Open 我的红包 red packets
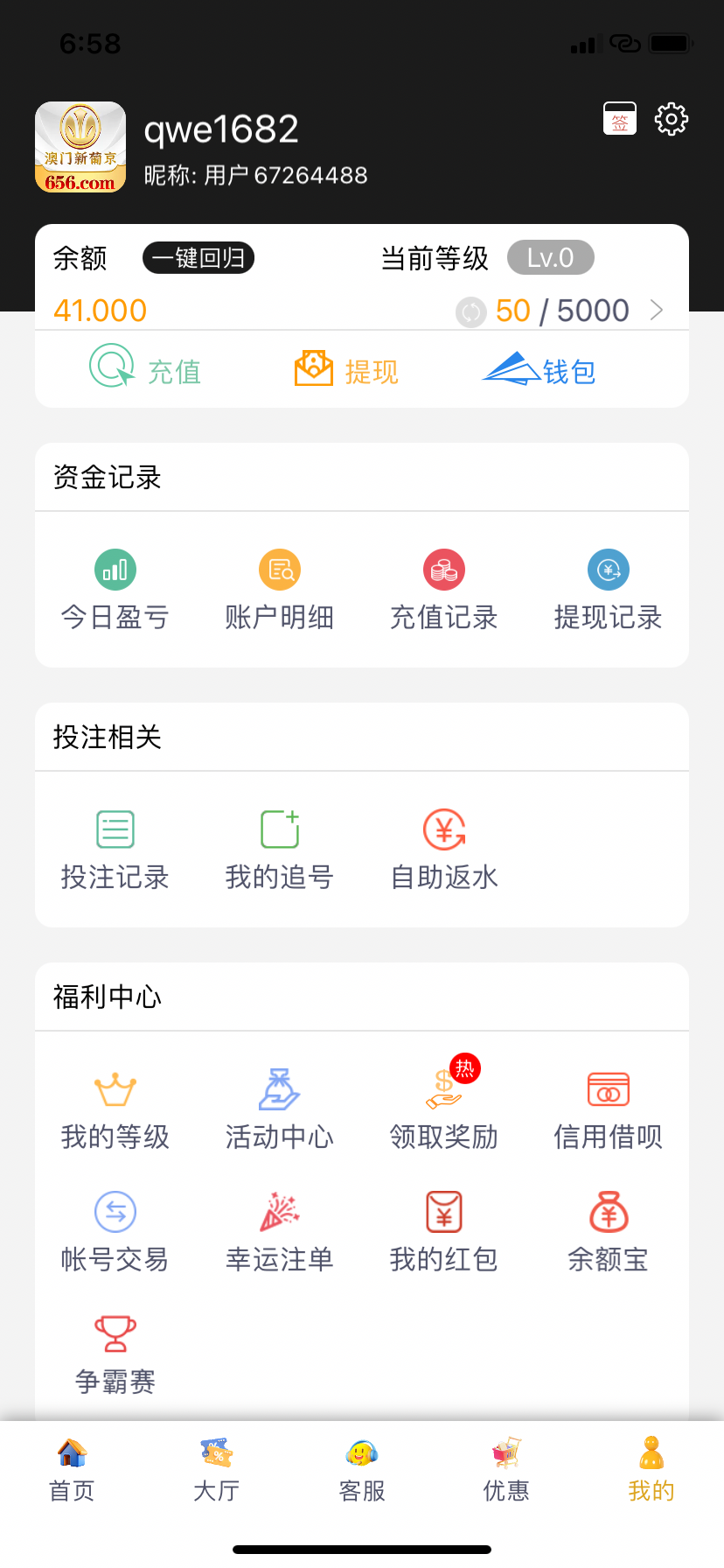 tap(443, 1233)
